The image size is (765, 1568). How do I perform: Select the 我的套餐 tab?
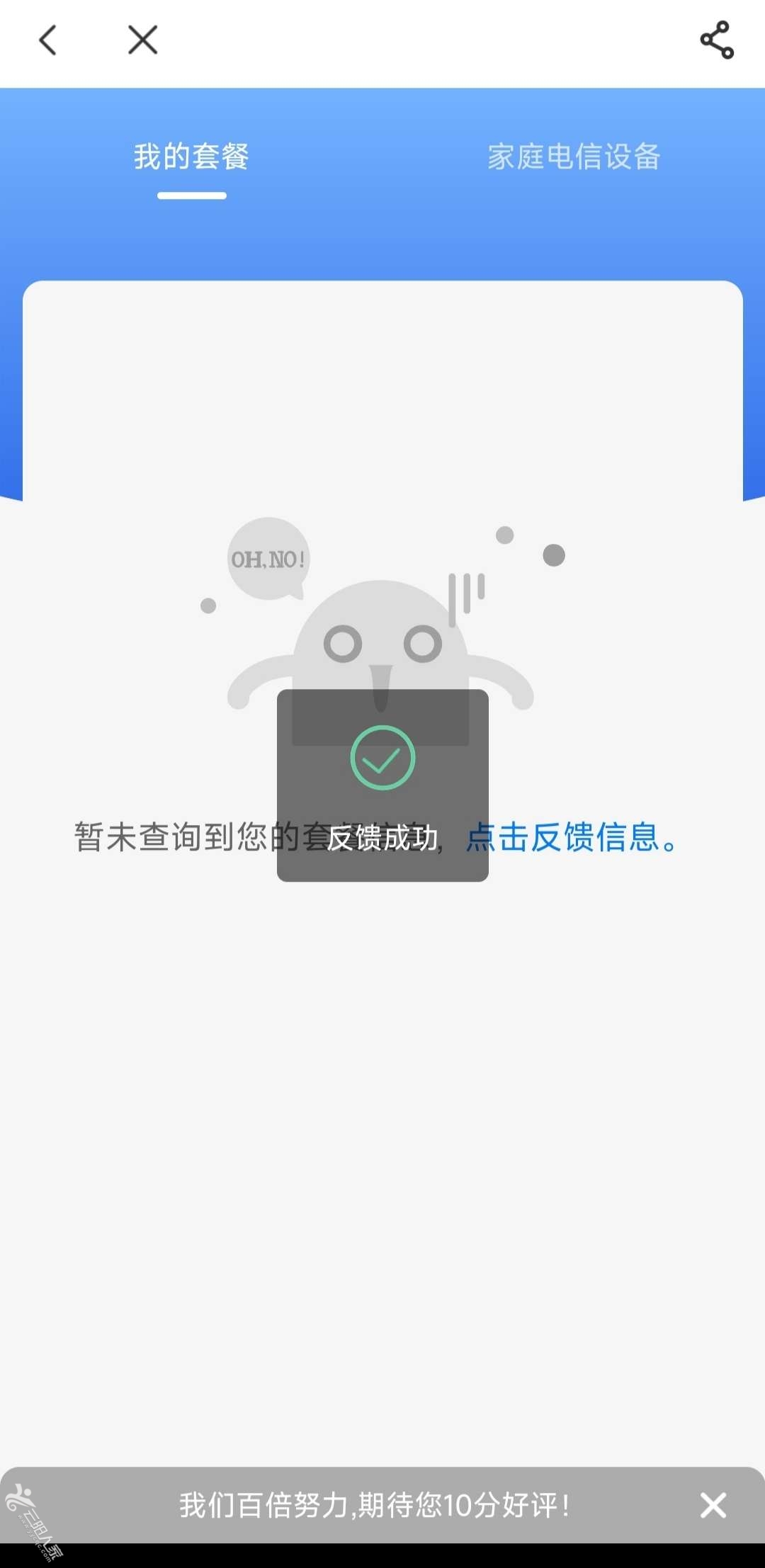[x=191, y=157]
